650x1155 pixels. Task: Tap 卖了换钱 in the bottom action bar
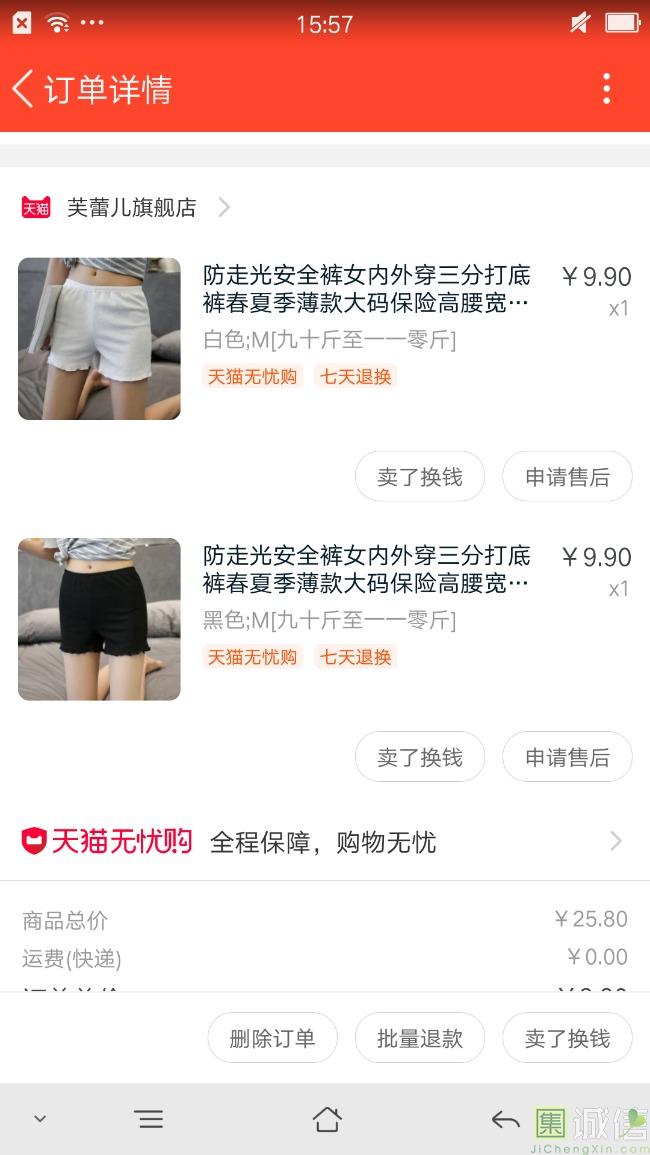click(567, 1038)
